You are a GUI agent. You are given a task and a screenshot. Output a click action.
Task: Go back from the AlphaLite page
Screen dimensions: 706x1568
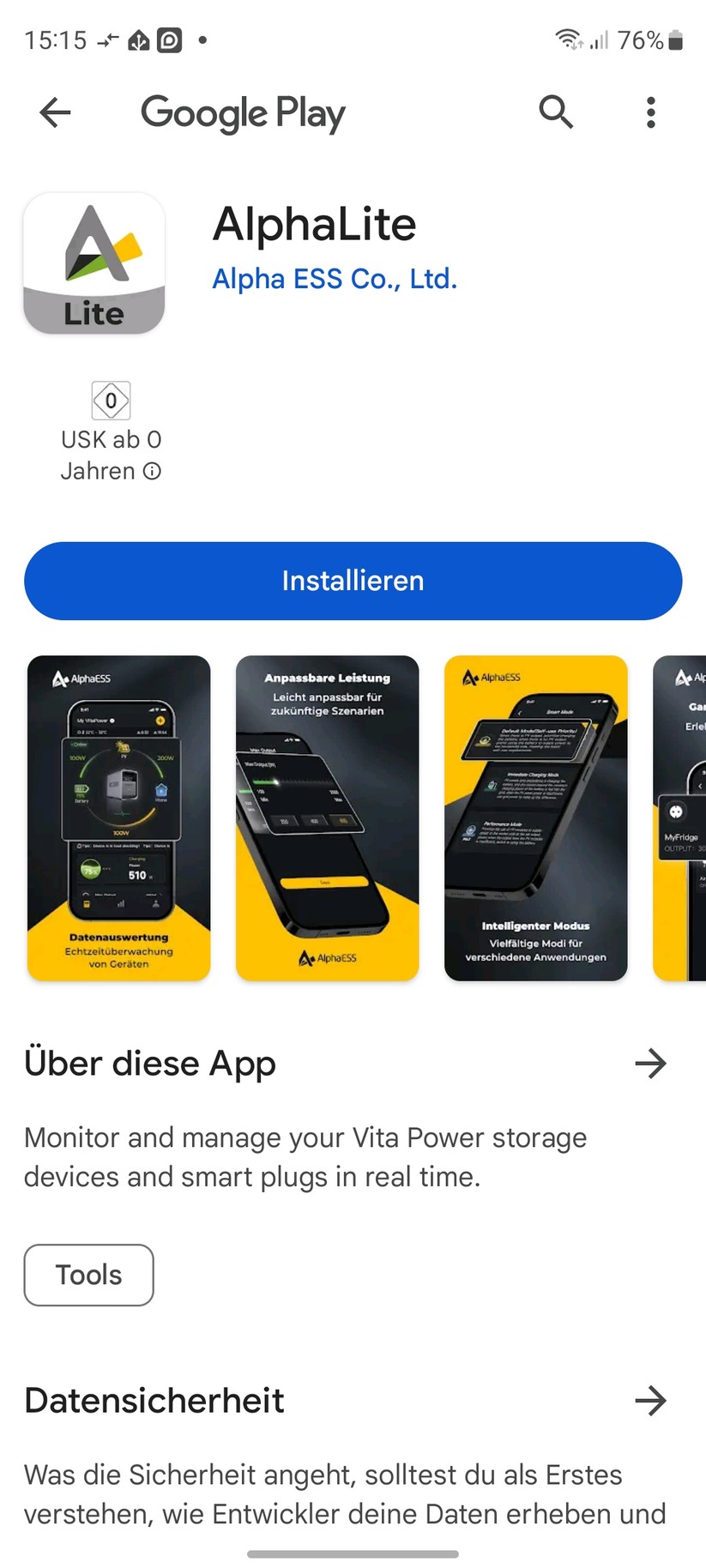pyautogui.click(x=56, y=112)
